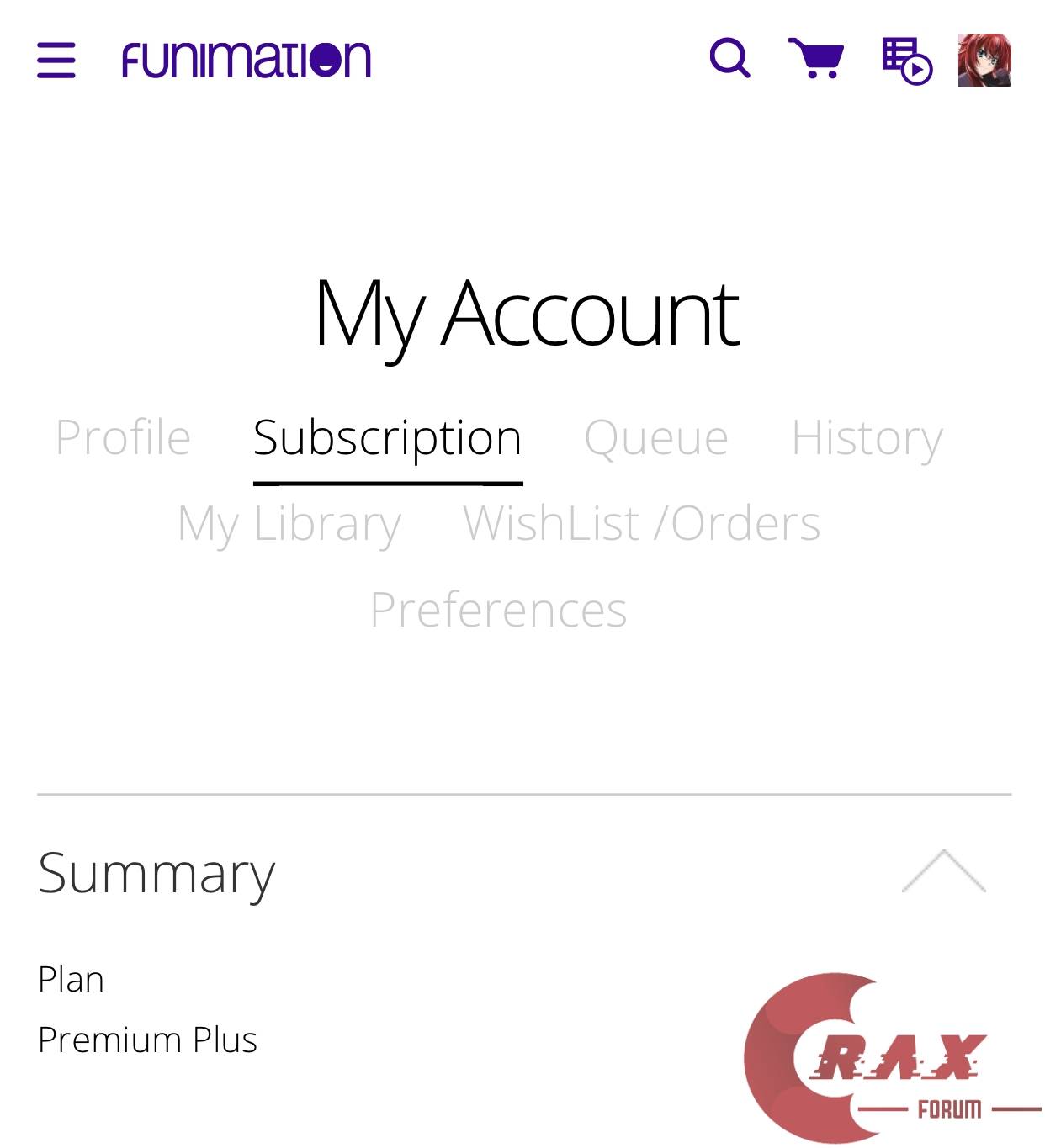The image size is (1045, 1148).
Task: Open the History tab
Action: (x=867, y=438)
